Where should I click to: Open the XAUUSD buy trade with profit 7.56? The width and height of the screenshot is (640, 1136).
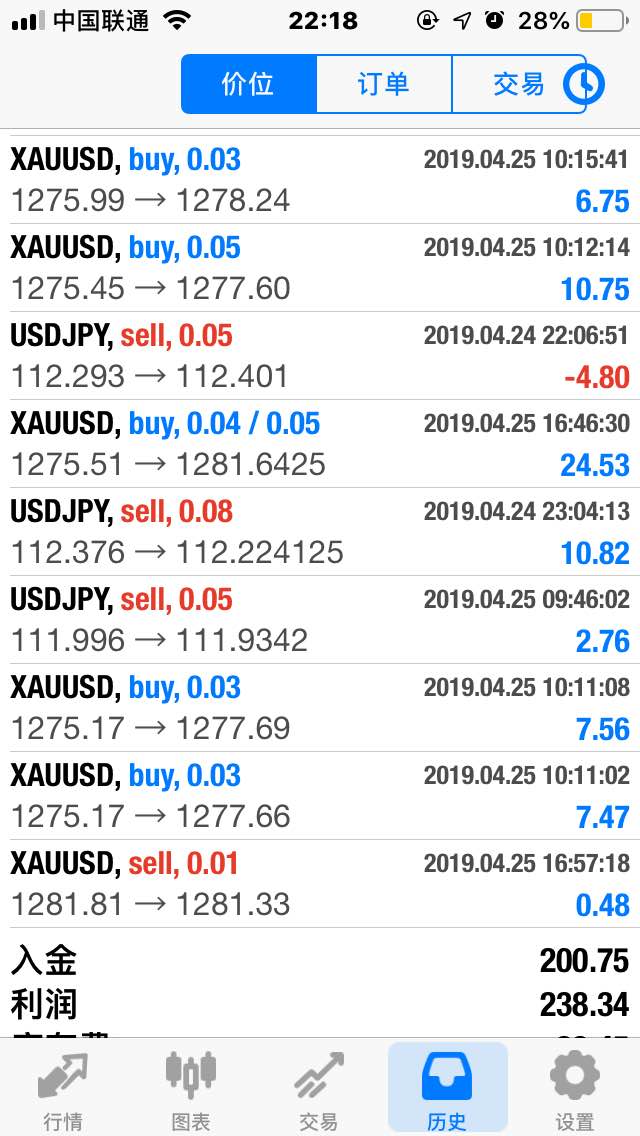point(320,707)
